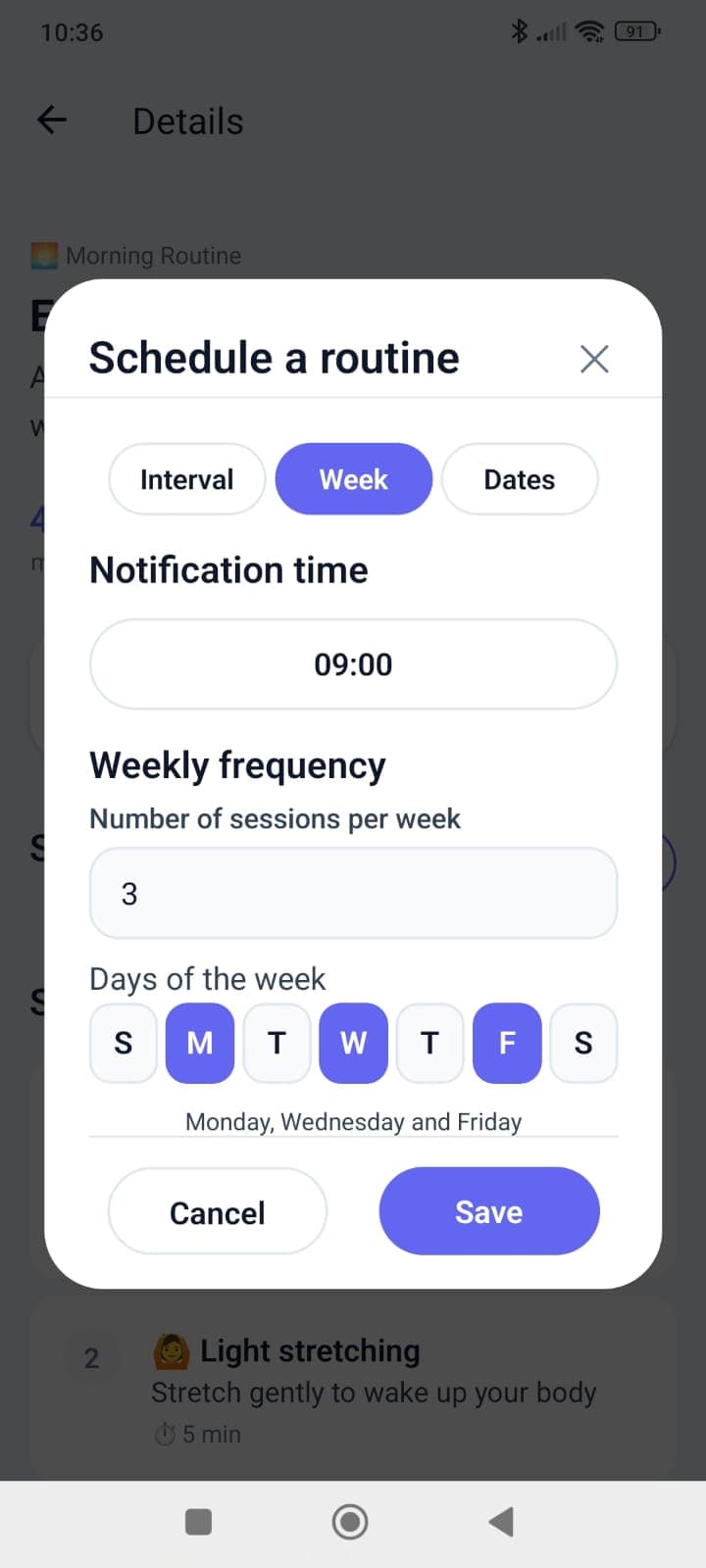The image size is (706, 1568).
Task: Deselect Monday from weekly schedule
Action: (x=199, y=1044)
